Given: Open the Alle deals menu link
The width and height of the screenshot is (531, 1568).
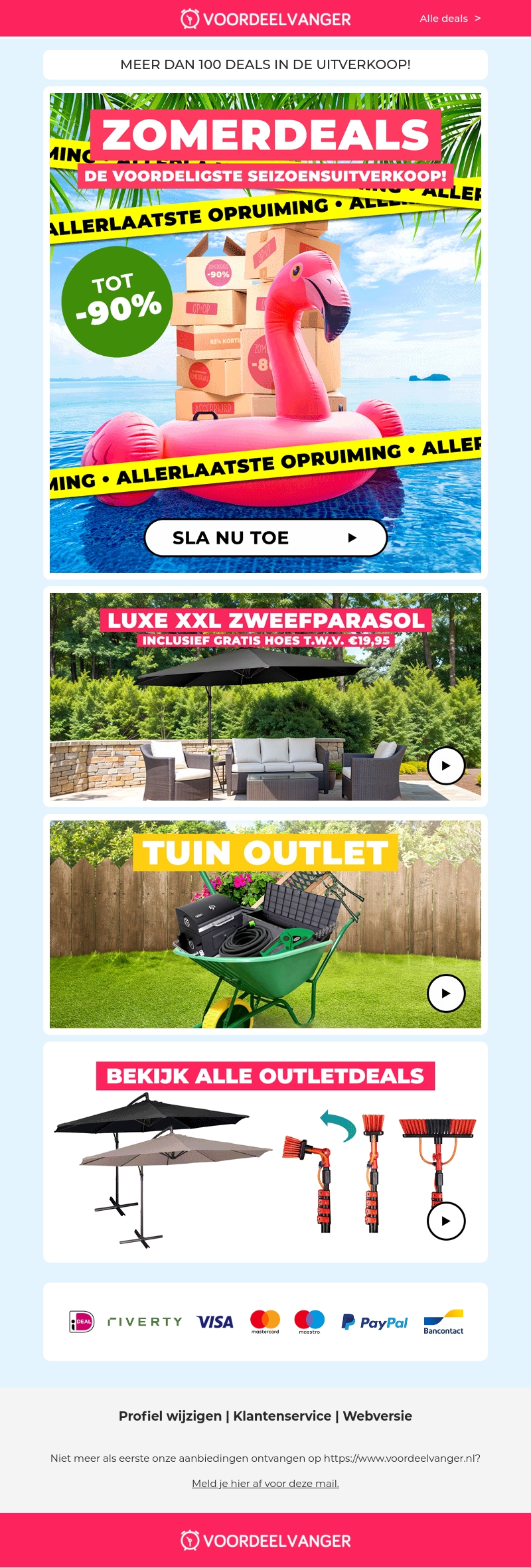Looking at the screenshot, I should (x=443, y=19).
